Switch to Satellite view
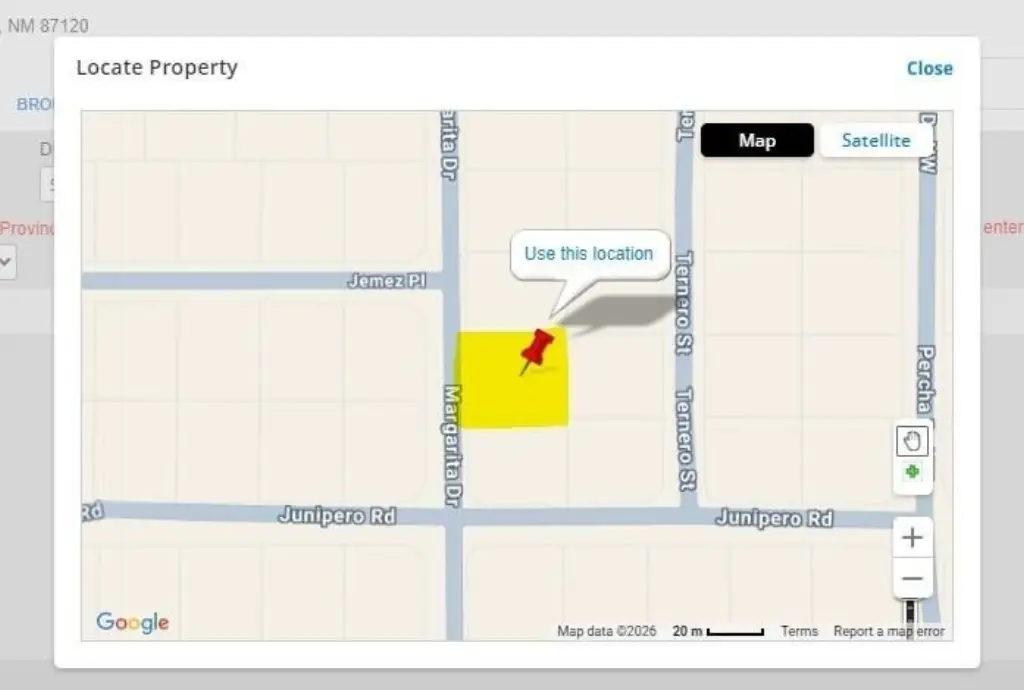 (x=875, y=141)
